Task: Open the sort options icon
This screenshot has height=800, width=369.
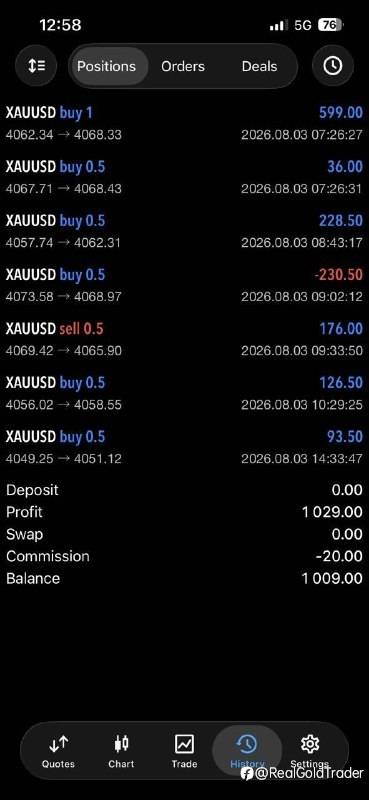Action: [x=36, y=66]
